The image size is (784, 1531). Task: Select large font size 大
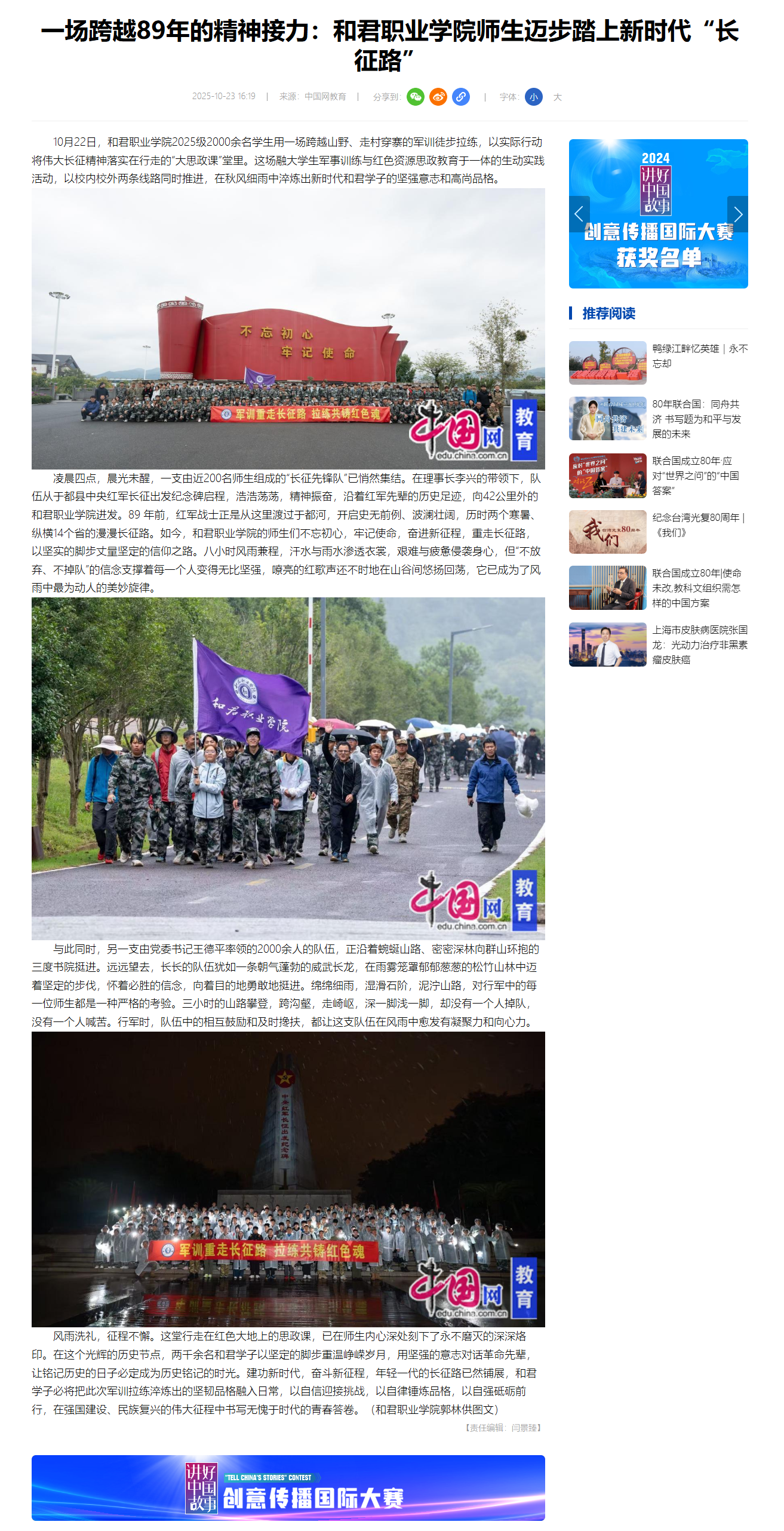pos(557,97)
